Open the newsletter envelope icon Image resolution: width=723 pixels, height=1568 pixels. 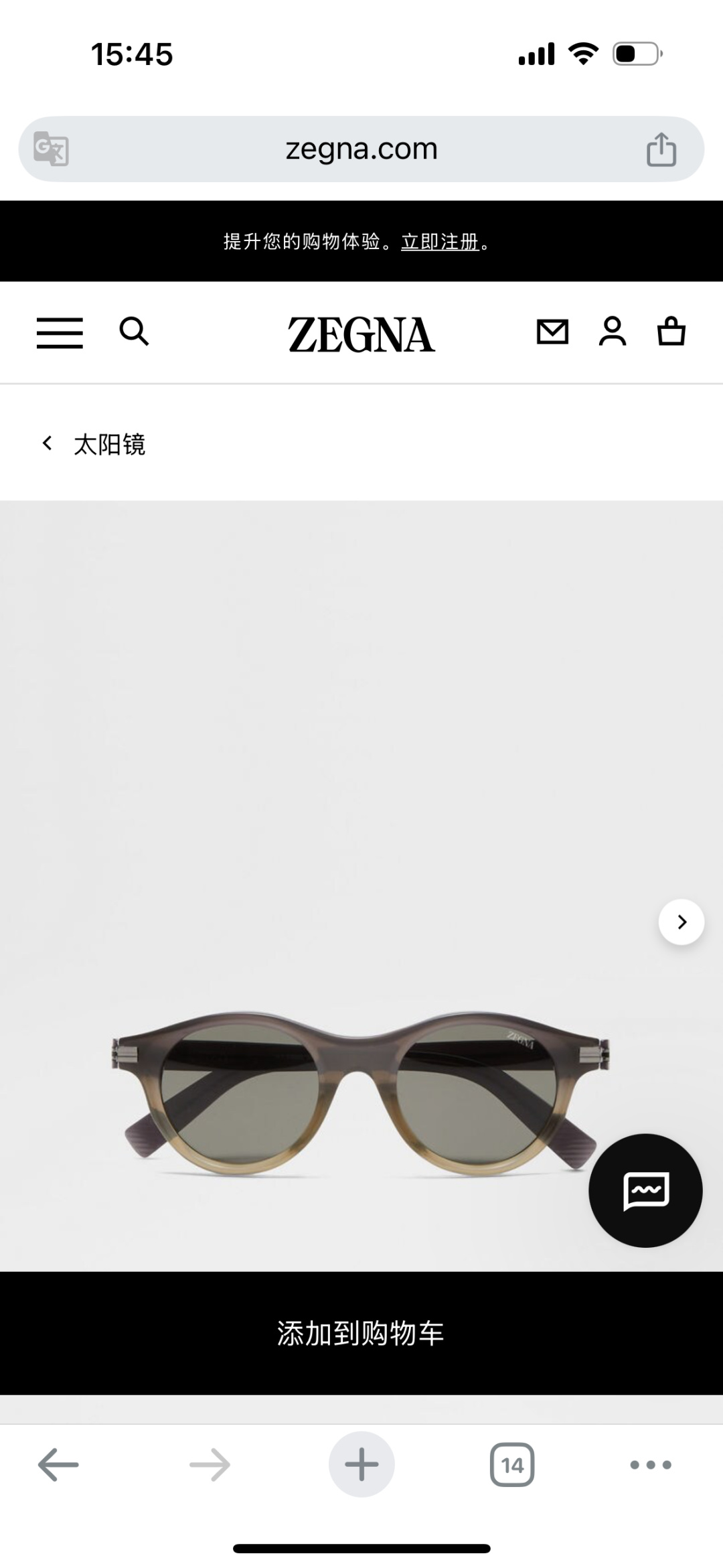click(x=553, y=332)
